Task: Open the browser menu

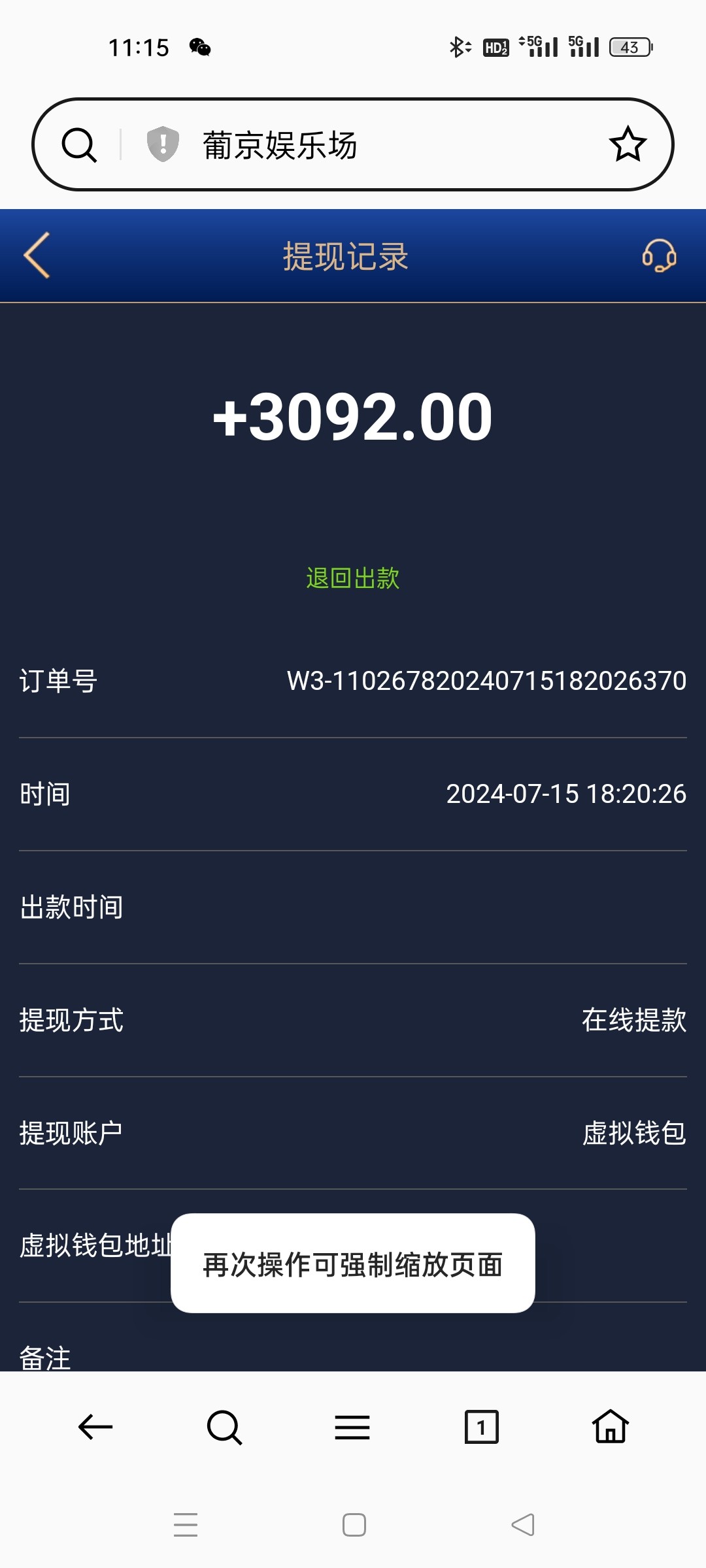Action: [x=352, y=1427]
